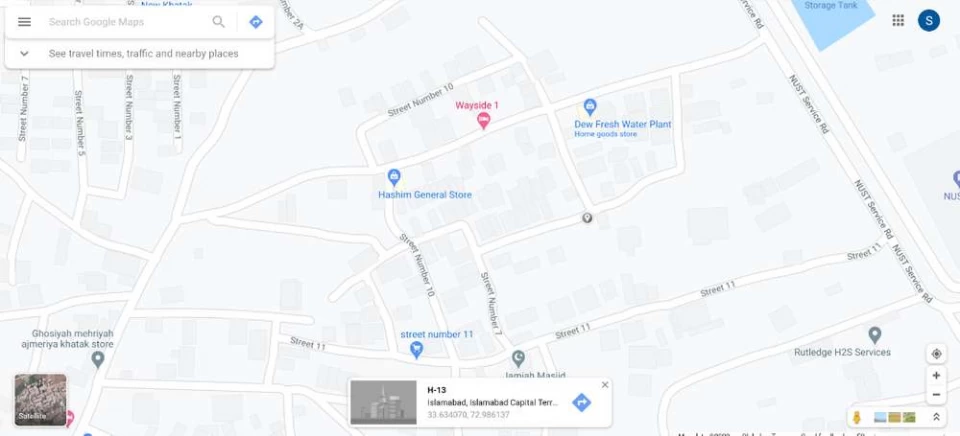960x436 pixels.
Task: Open directions from the search bar
Action: (x=256, y=22)
